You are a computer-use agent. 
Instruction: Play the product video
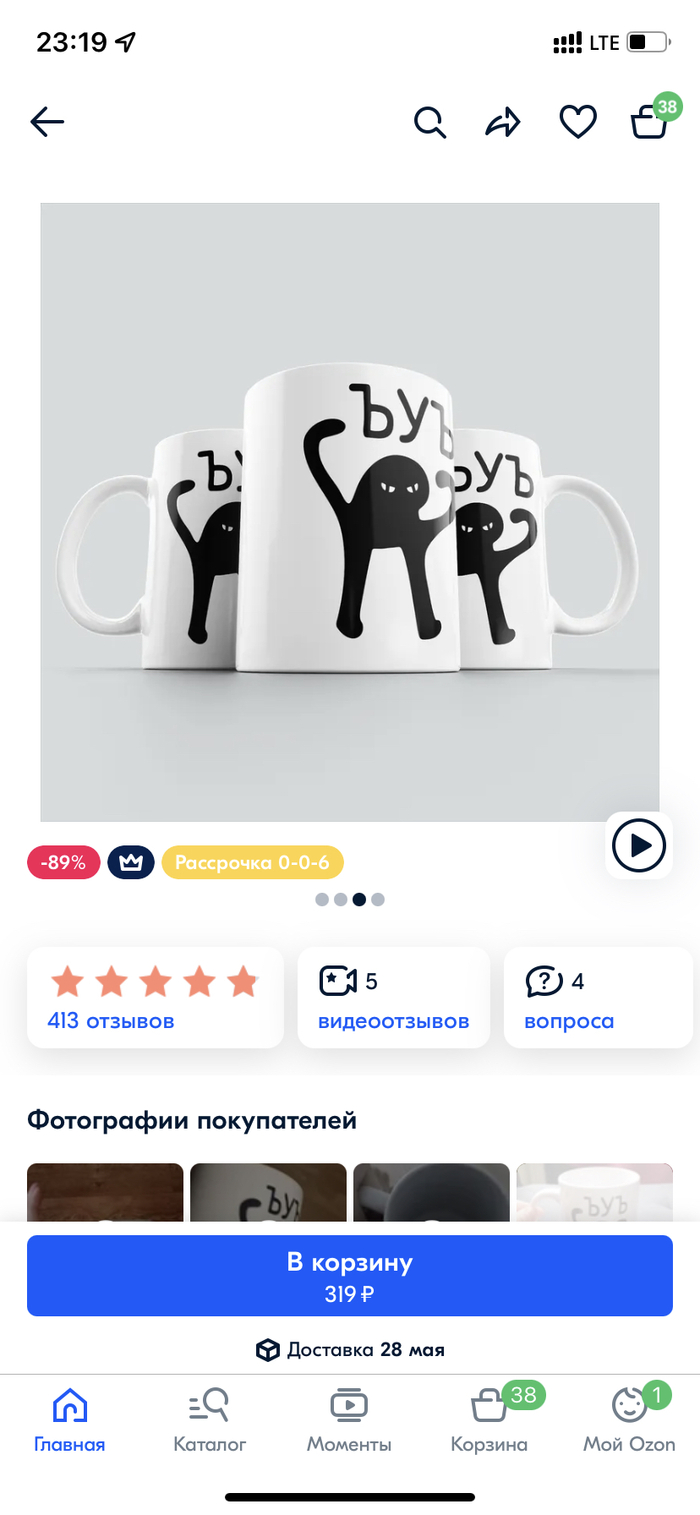[639, 846]
